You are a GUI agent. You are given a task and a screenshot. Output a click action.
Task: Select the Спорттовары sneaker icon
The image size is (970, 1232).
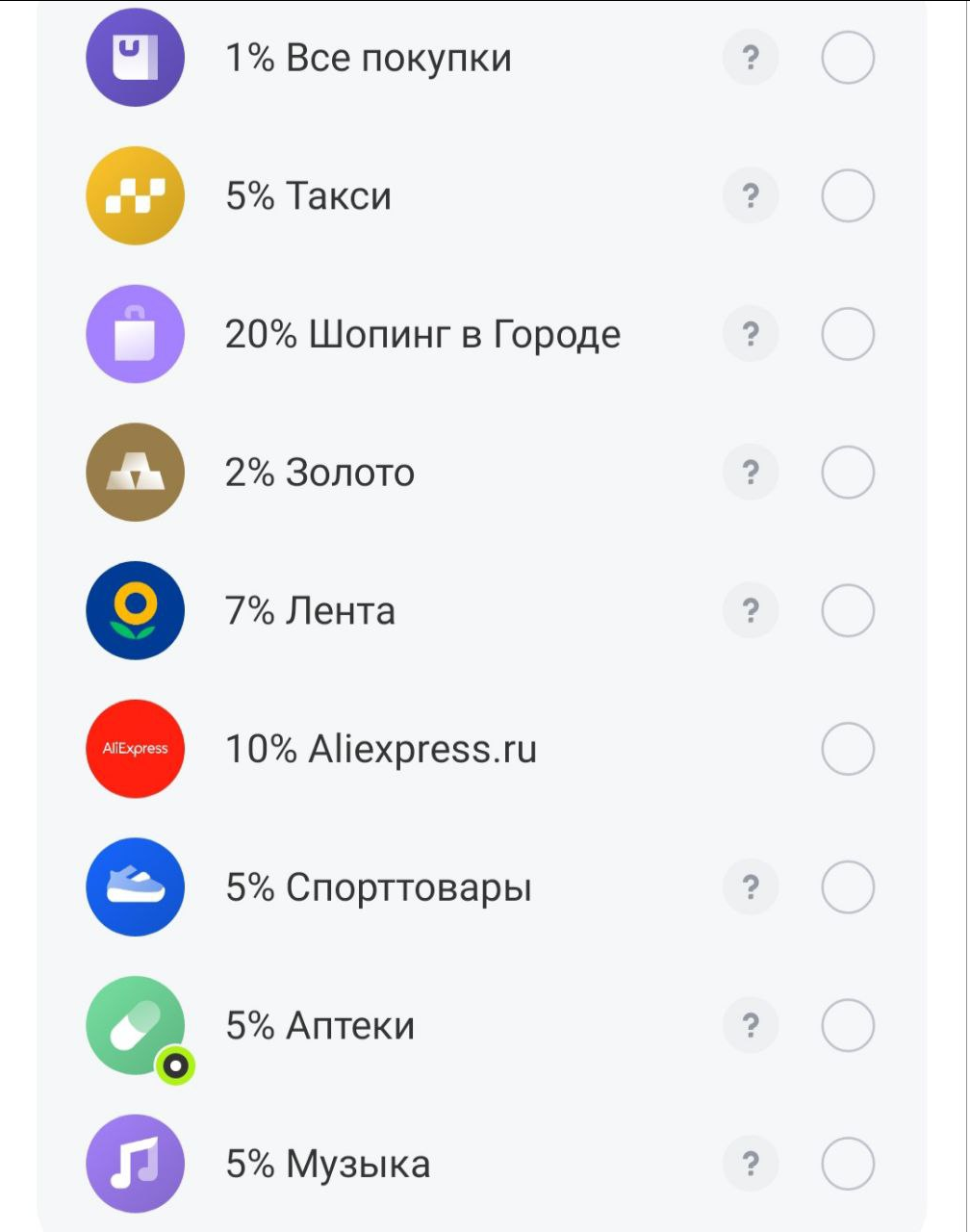point(135,887)
